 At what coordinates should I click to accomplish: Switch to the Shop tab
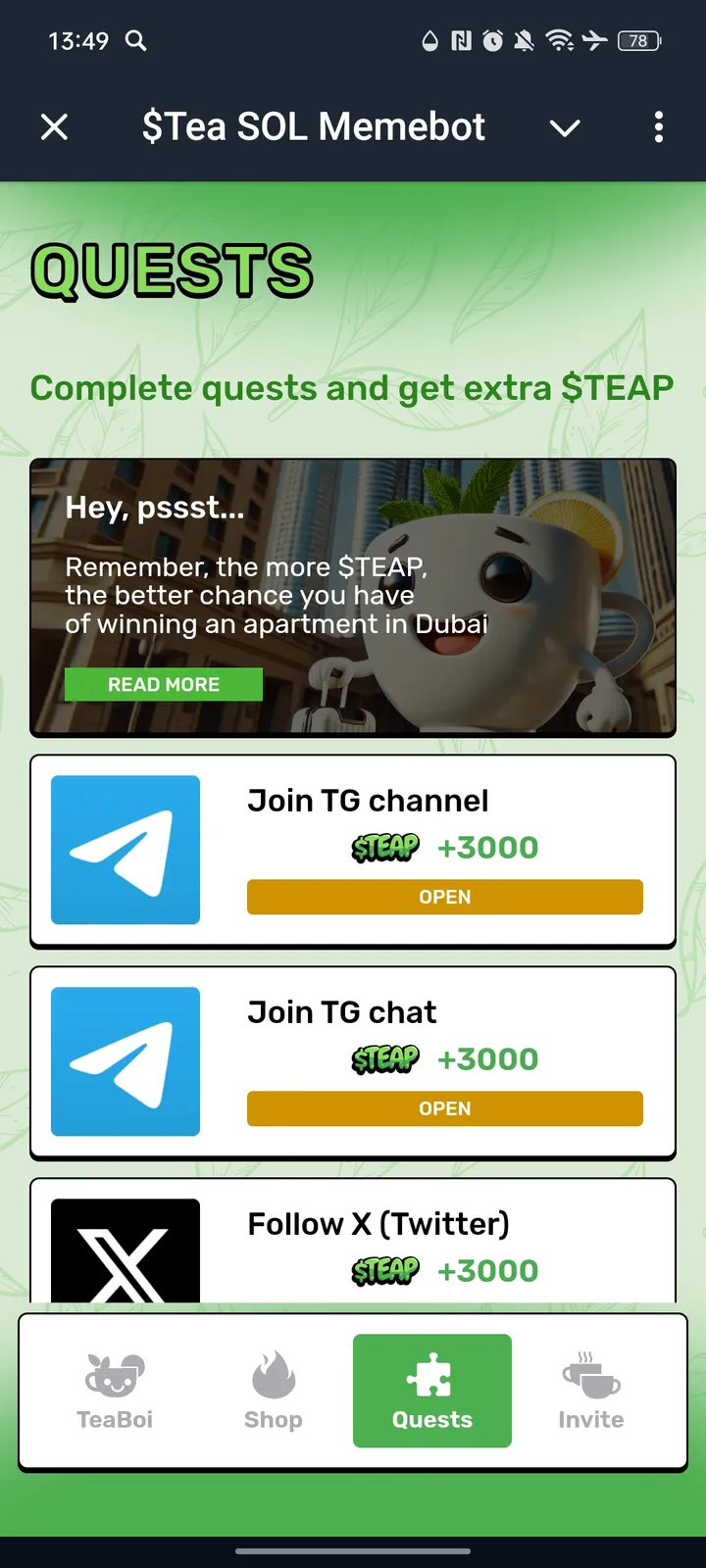(273, 1392)
